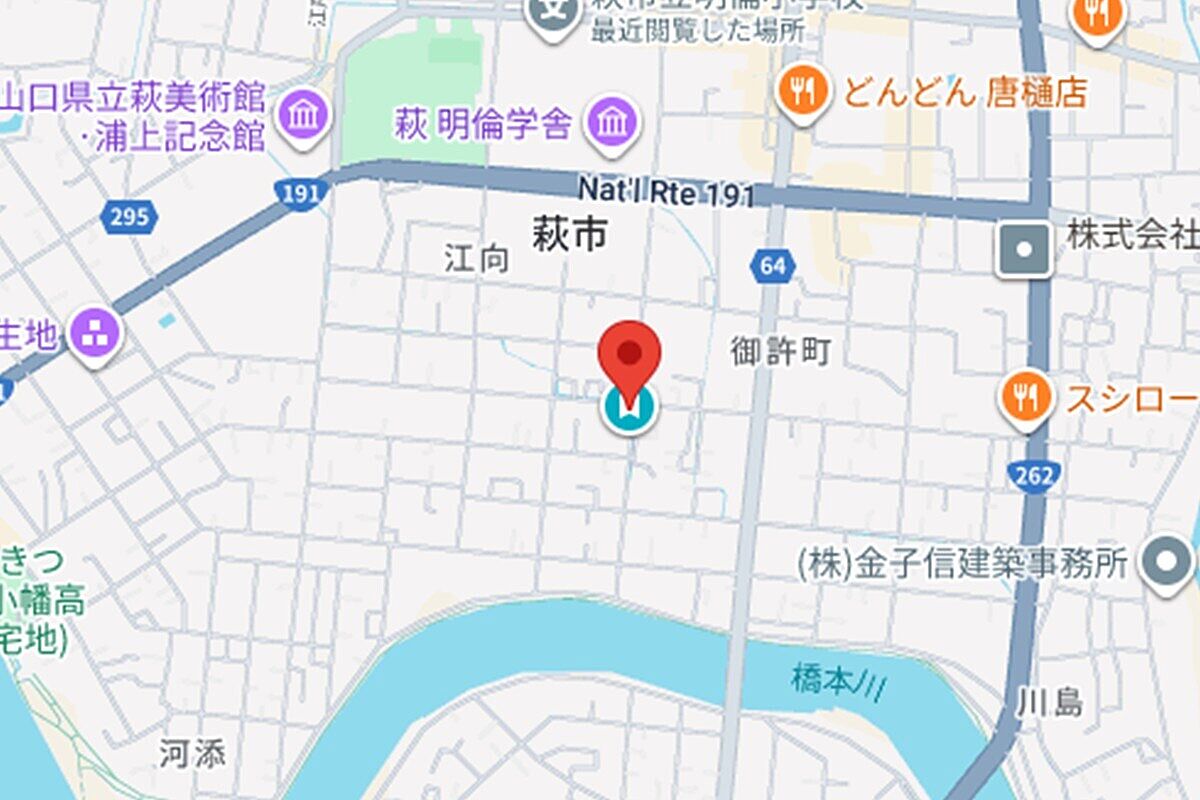
Task: Select the スシロー restaurant marker
Action: tap(1025, 397)
